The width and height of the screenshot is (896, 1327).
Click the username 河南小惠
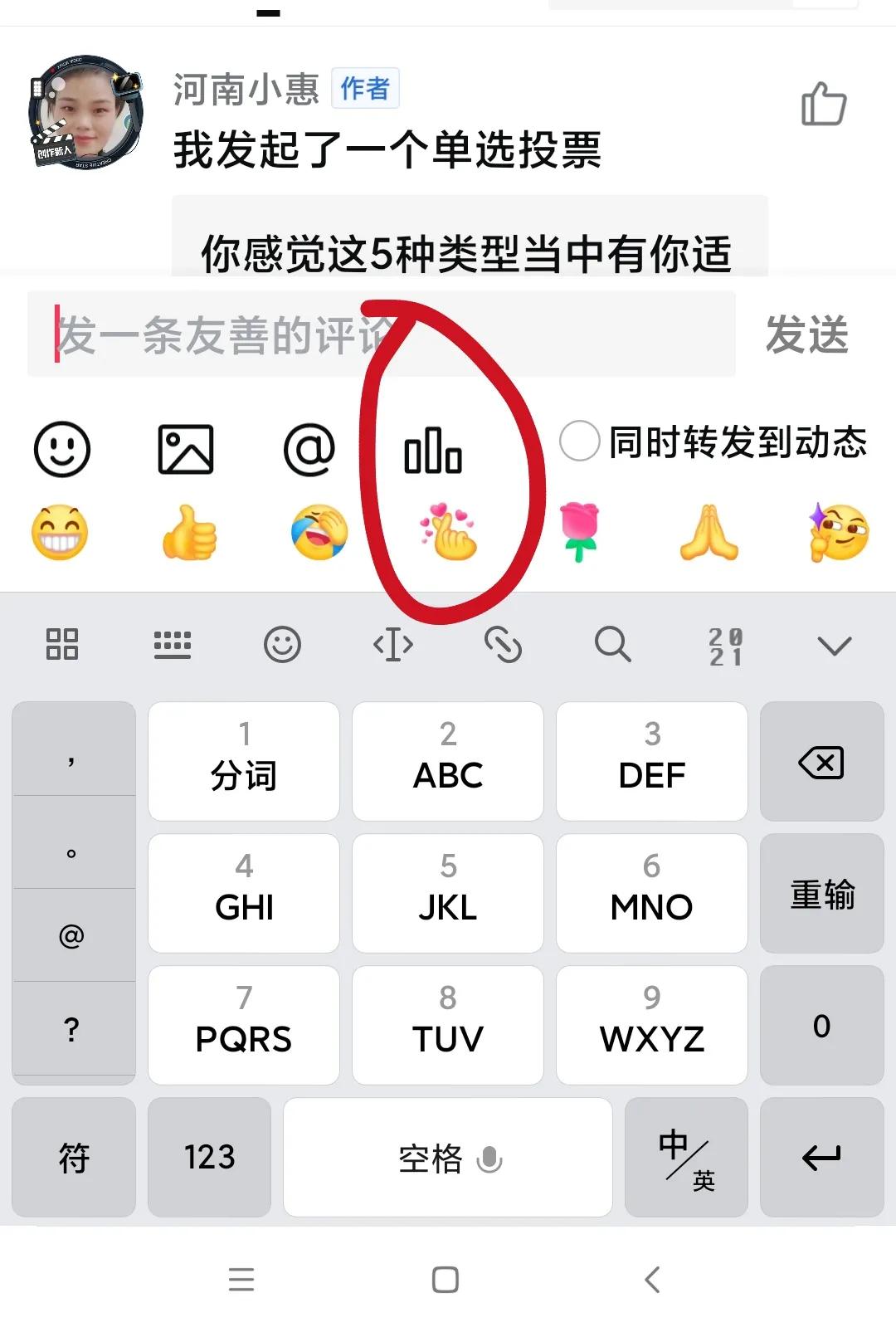point(245,86)
